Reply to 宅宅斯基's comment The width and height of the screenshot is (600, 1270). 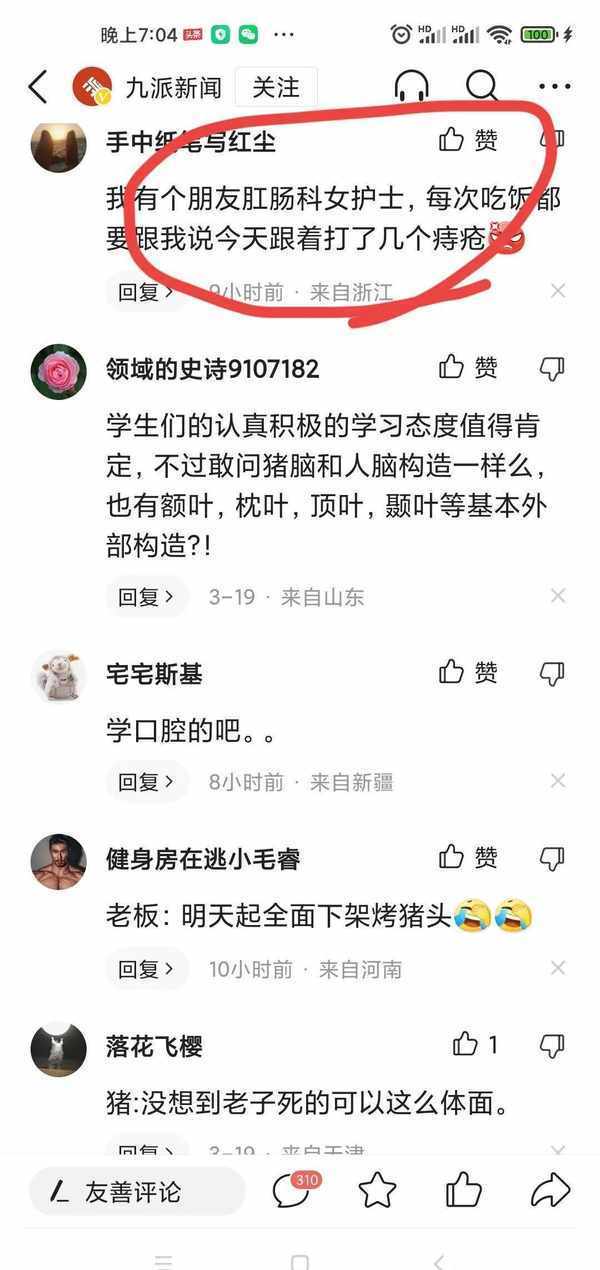[146, 782]
